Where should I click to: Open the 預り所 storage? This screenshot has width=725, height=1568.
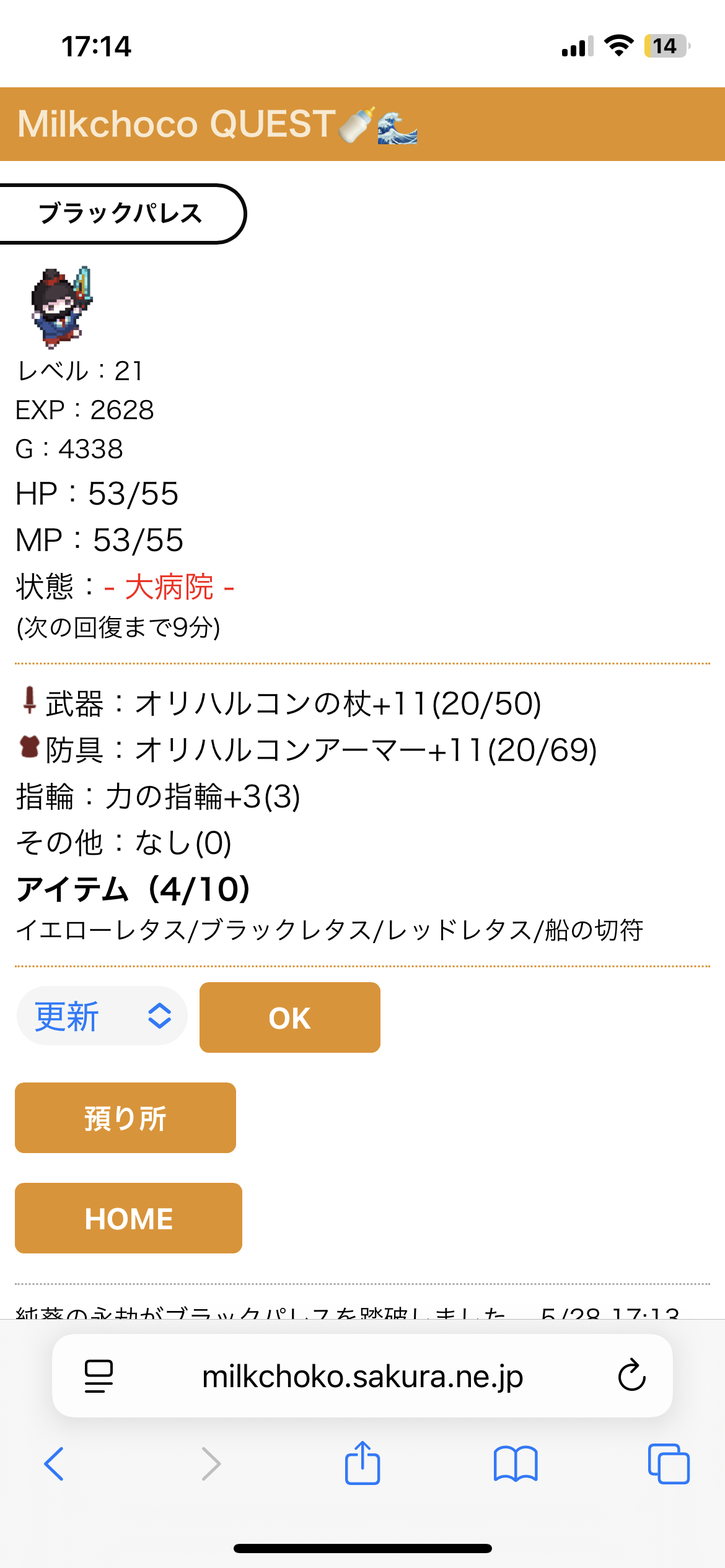125,1118
